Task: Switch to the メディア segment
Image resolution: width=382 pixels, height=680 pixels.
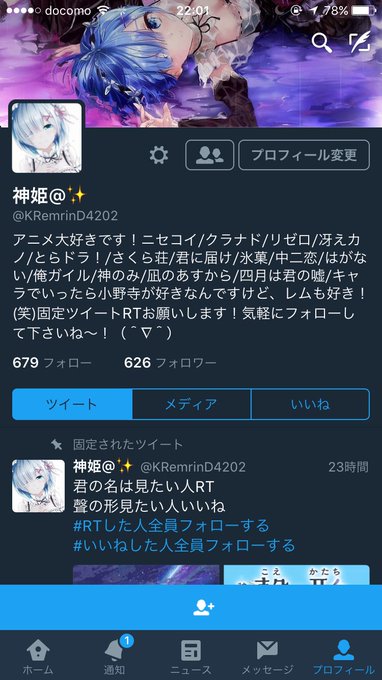Action: (191, 404)
